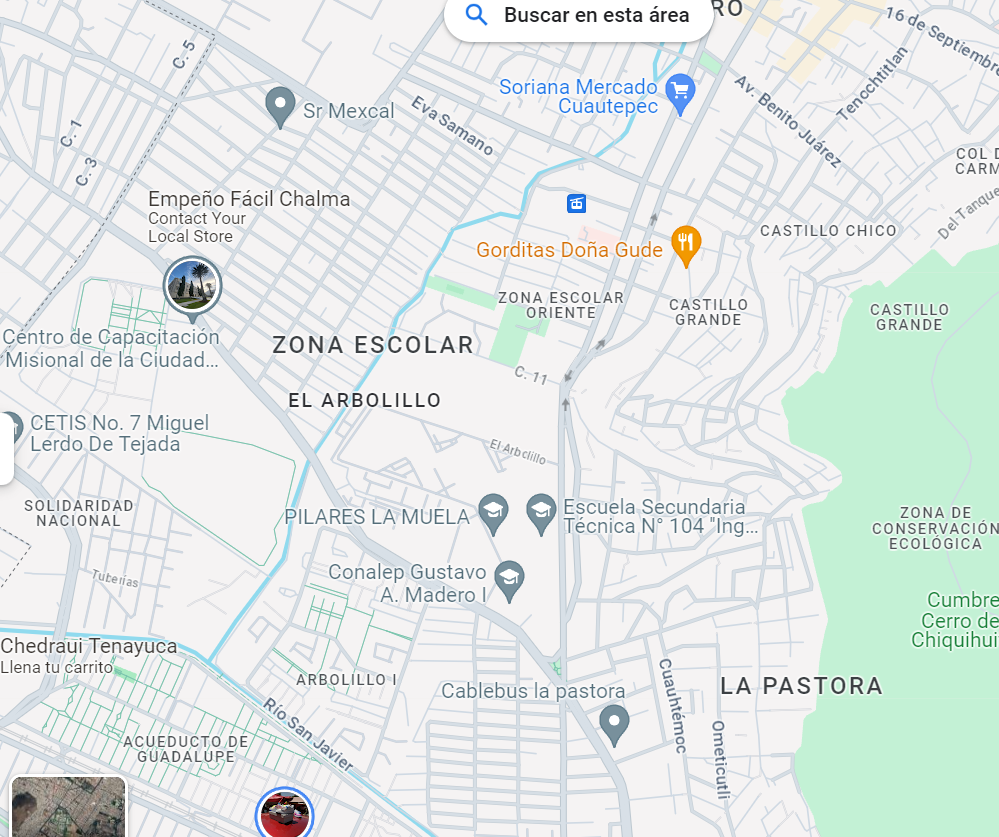Tap the Buscar en esta área button
Screen dimensions: 999x837
click(x=579, y=16)
